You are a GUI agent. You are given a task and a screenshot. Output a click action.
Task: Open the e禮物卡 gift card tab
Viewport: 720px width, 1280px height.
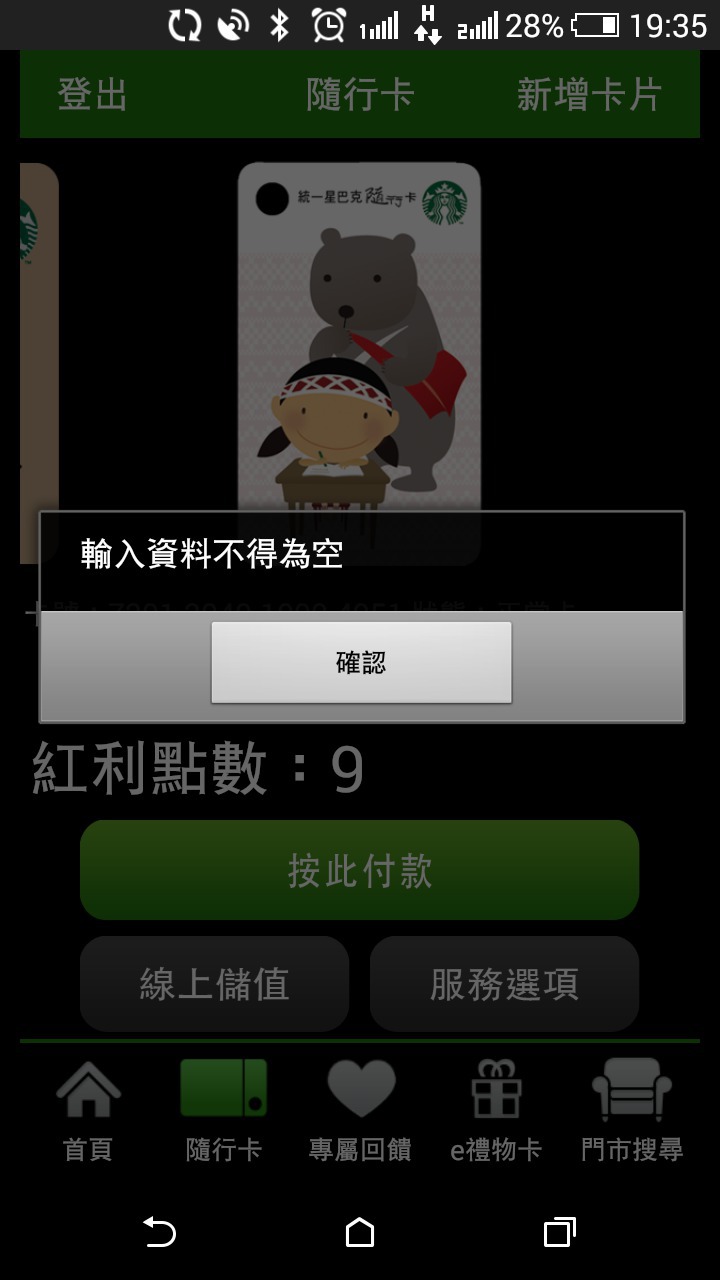coord(496,1110)
